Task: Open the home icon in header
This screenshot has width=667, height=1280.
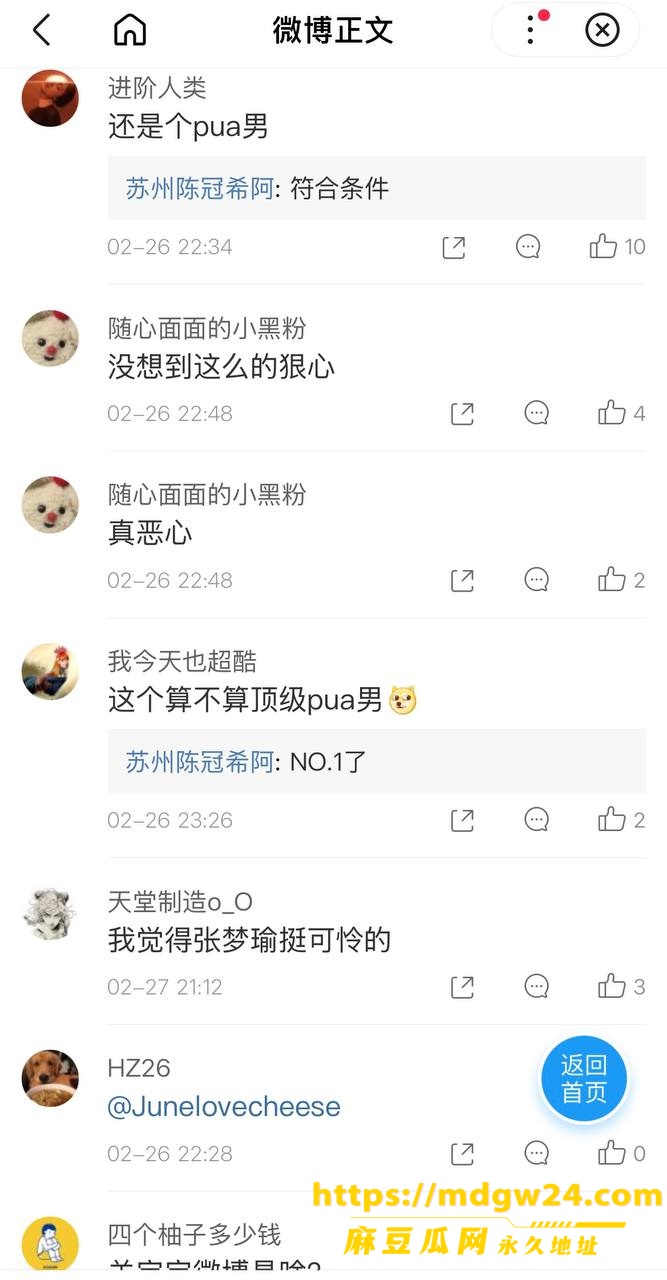Action: [130, 30]
